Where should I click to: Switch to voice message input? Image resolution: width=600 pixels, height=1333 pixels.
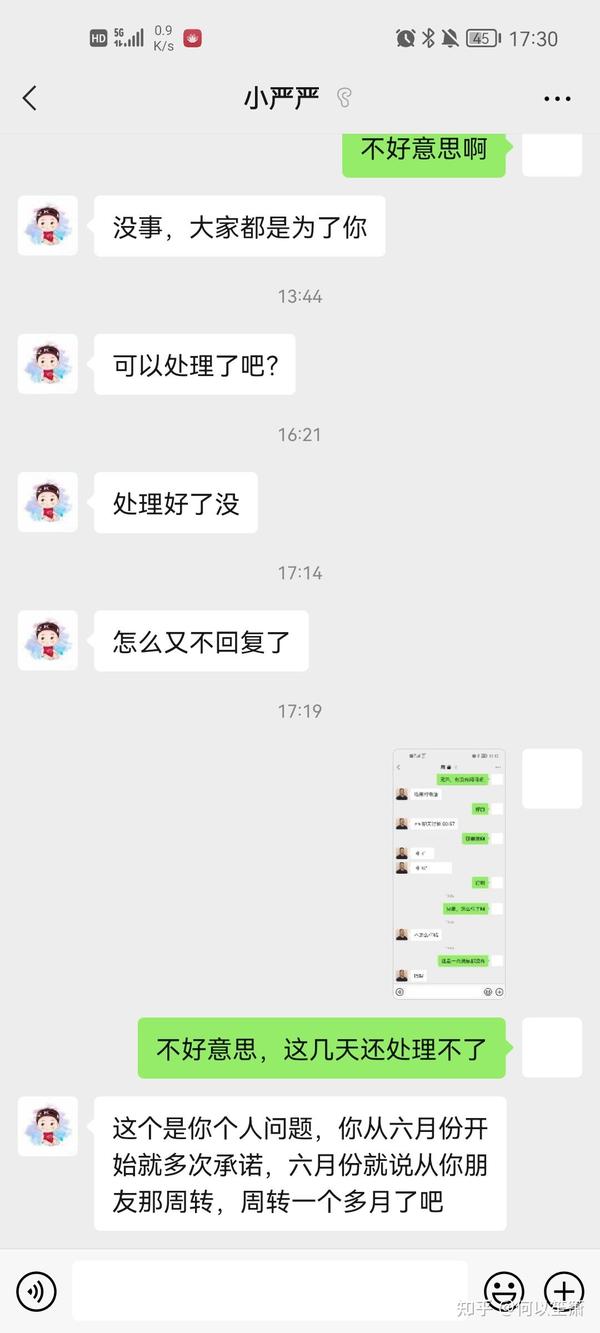37,1291
